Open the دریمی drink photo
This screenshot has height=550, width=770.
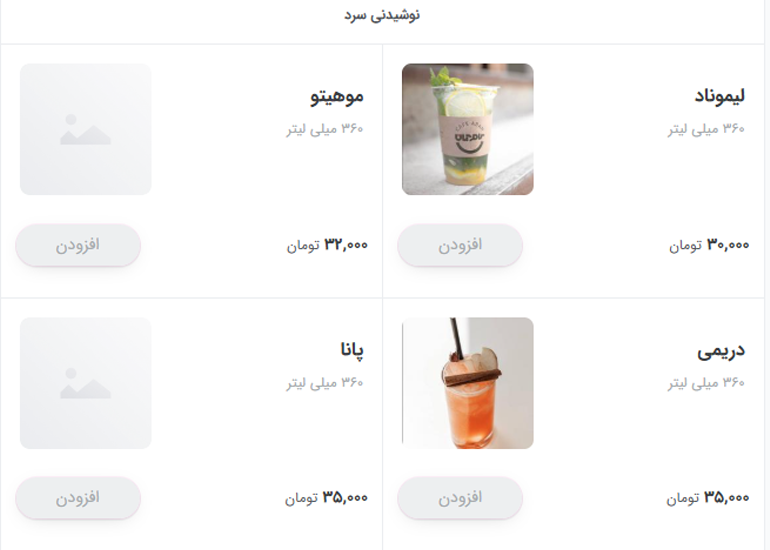[x=467, y=383]
